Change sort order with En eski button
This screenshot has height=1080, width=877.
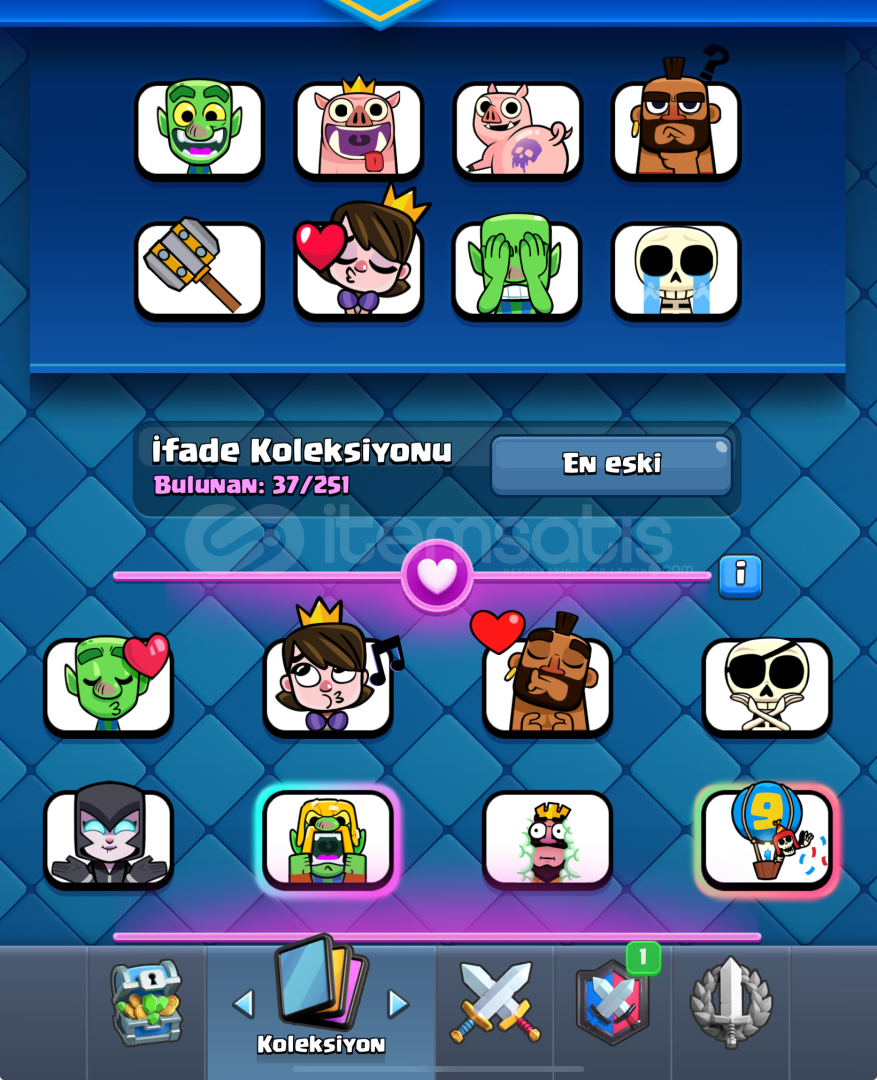(x=611, y=465)
